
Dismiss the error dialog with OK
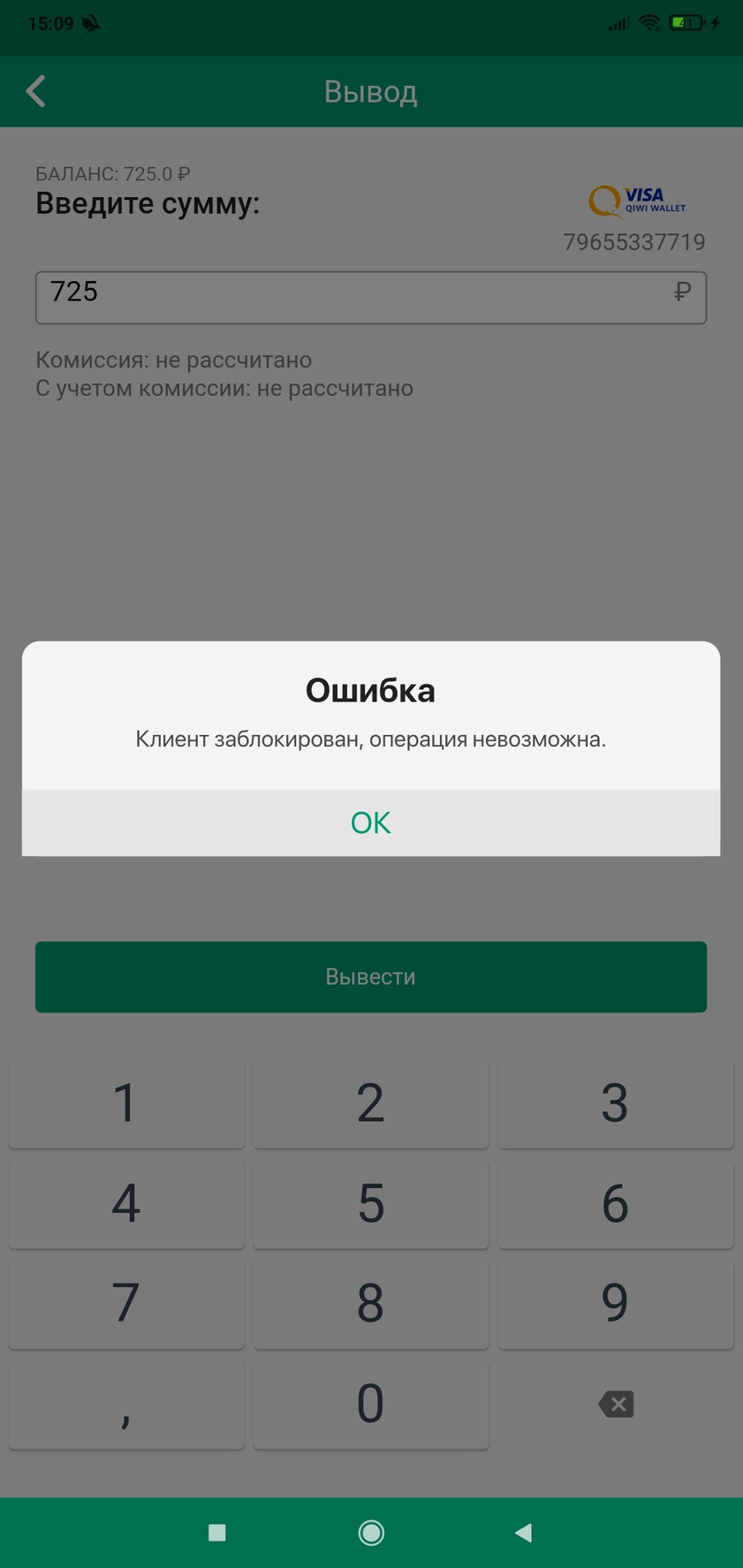[x=371, y=822]
